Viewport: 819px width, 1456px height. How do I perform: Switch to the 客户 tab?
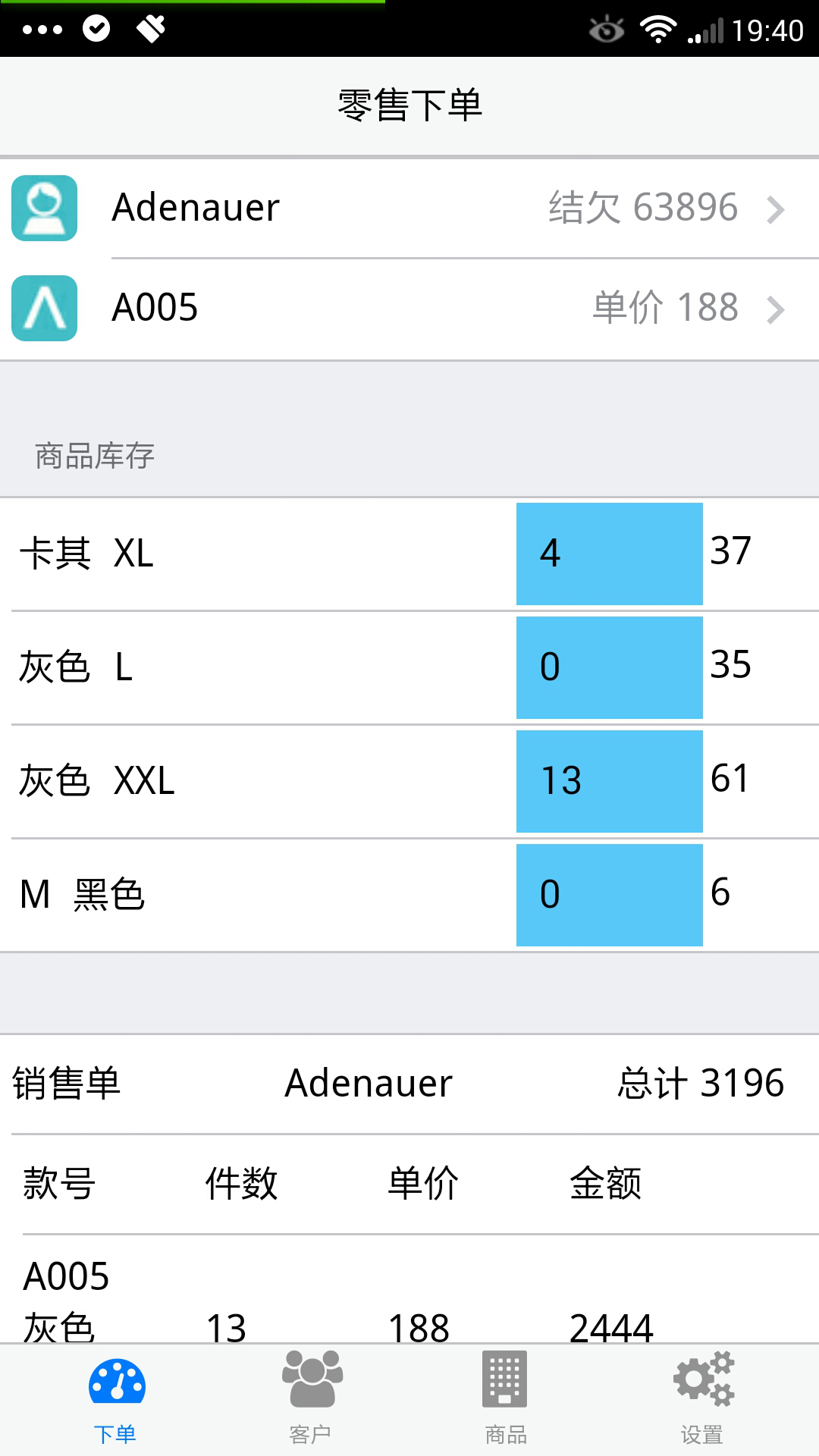pos(311,1401)
